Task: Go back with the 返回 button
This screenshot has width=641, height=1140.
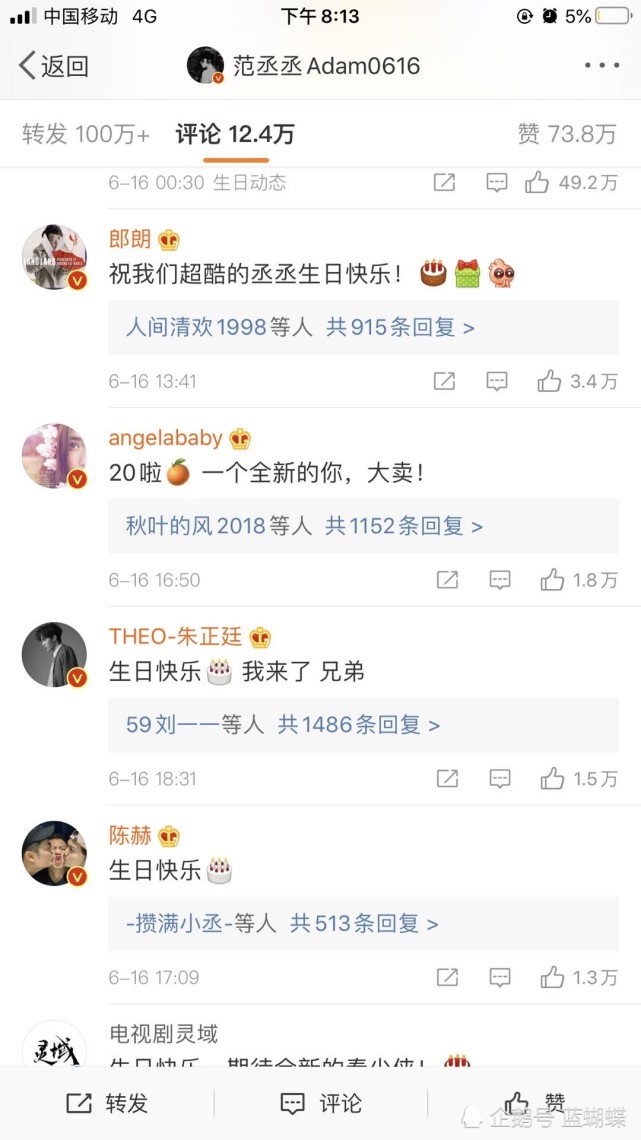Action: 55,66
